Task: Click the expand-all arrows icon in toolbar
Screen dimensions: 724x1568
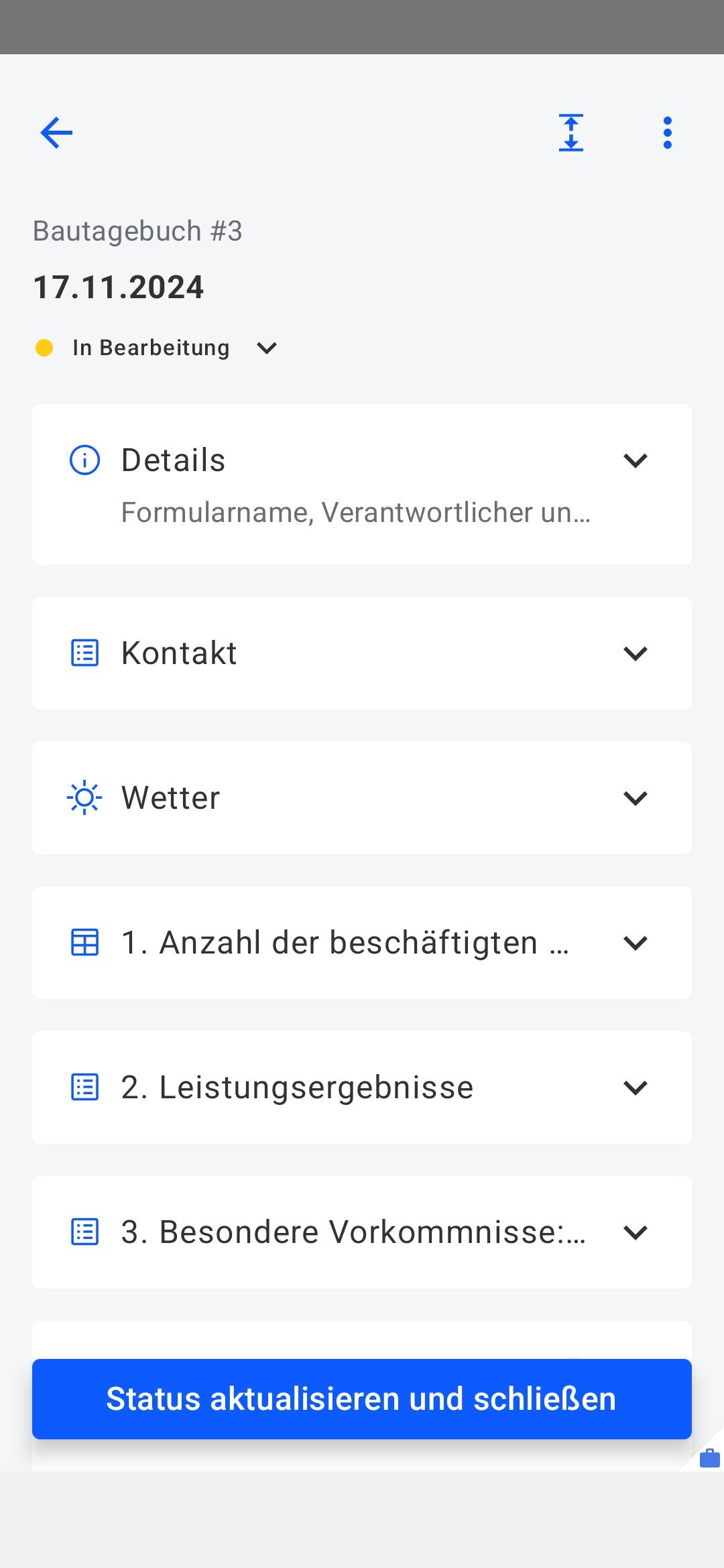Action: click(x=571, y=132)
